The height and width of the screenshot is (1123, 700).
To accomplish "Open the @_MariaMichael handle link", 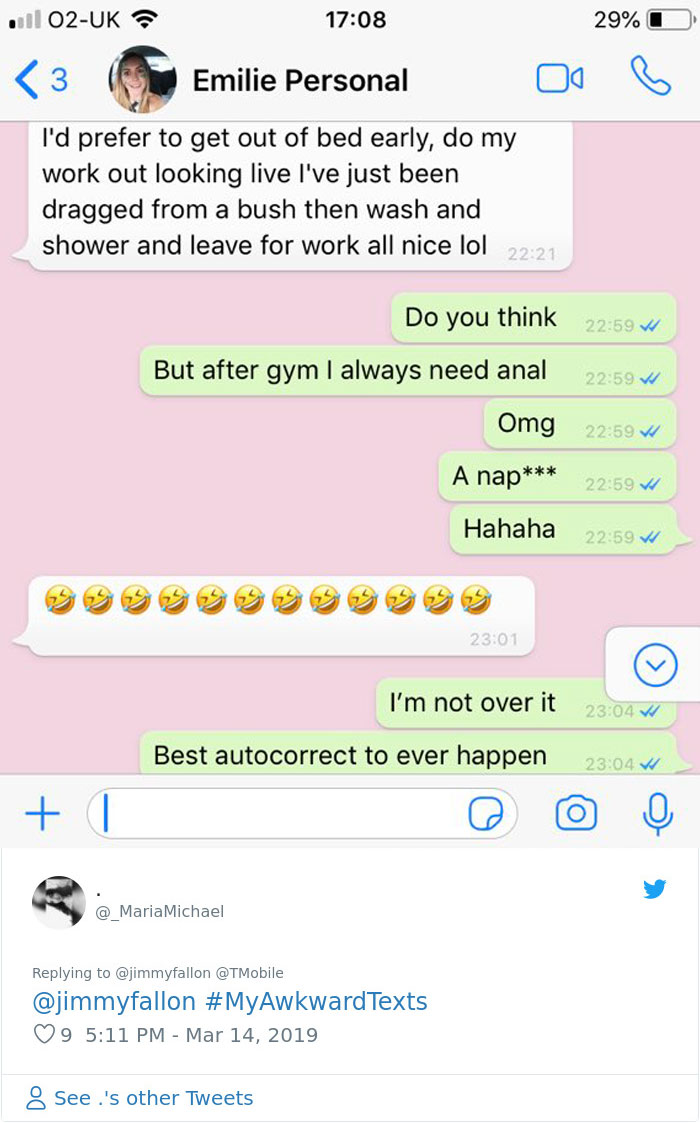I will (x=160, y=911).
